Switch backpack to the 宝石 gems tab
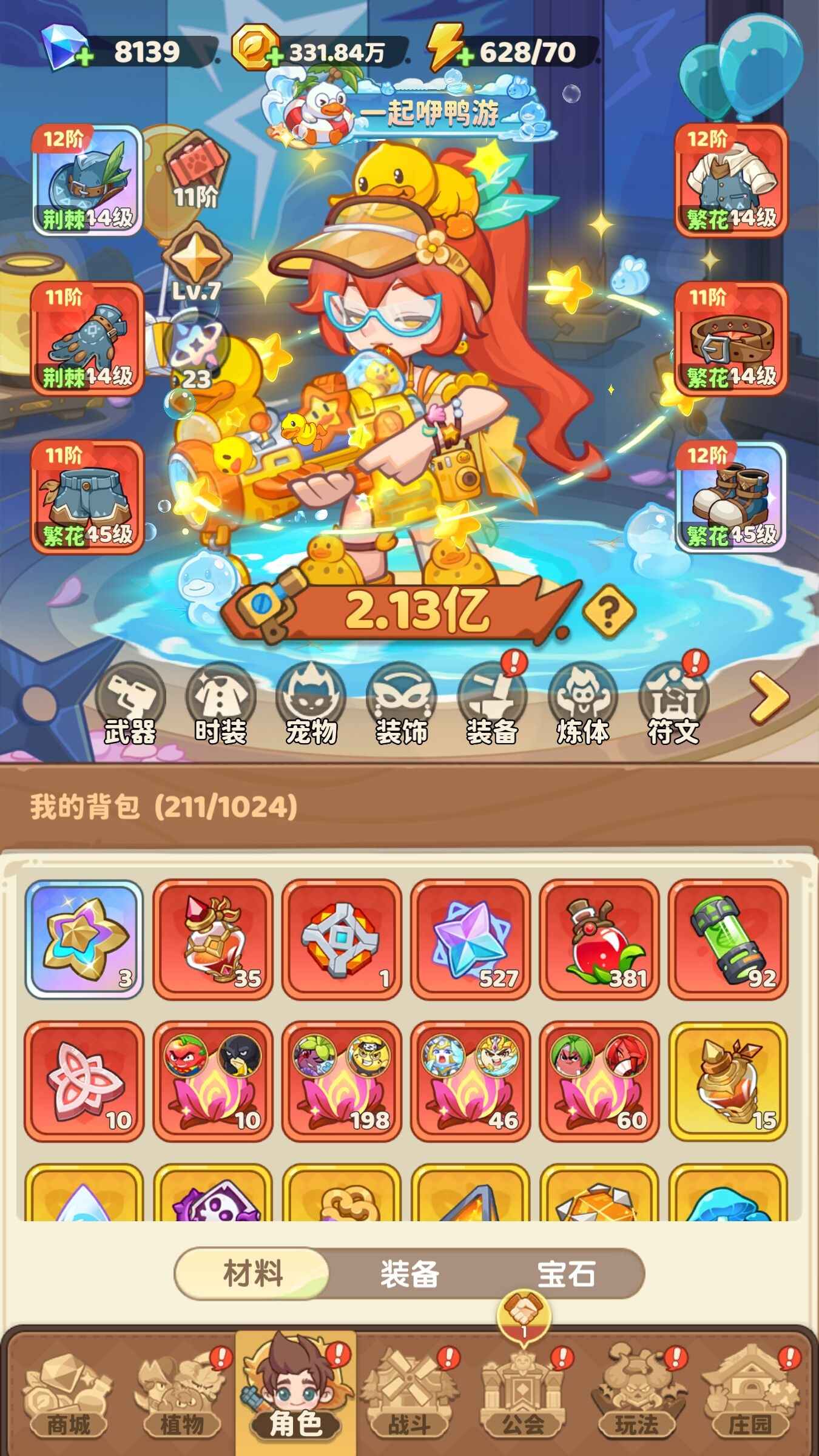Screen dimensions: 819x1456 (566, 1274)
